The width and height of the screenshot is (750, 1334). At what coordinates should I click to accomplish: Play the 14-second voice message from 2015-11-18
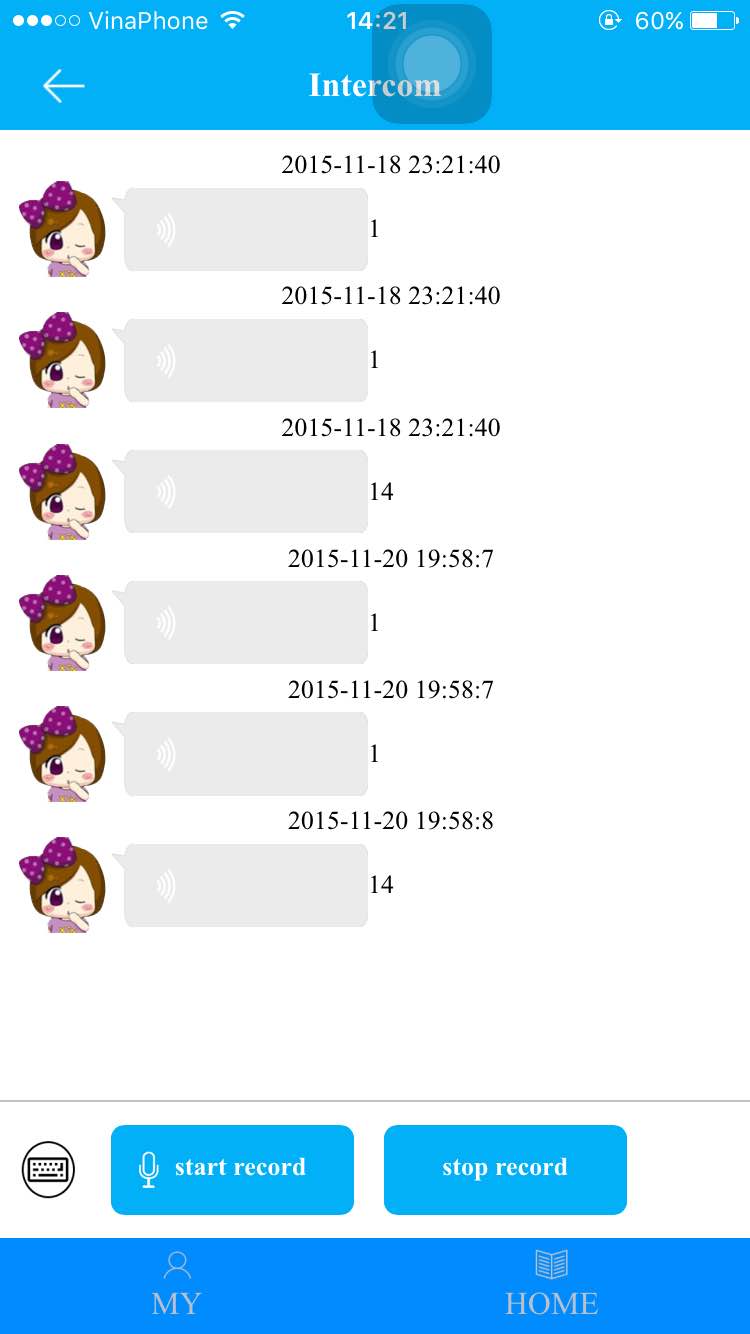245,492
